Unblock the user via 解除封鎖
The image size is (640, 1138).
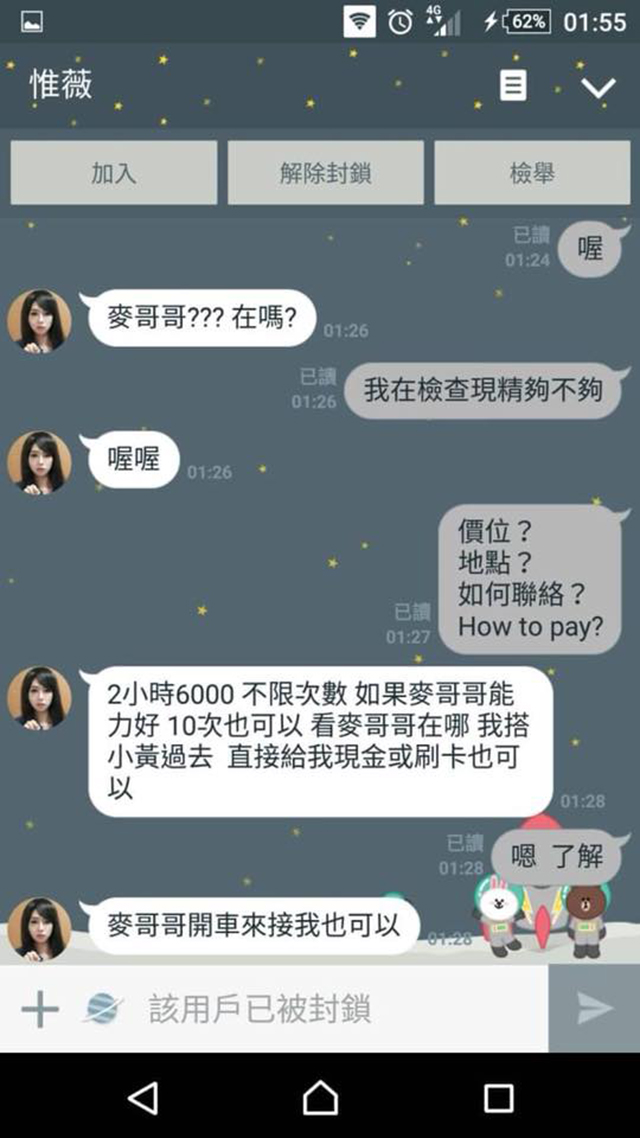(325, 173)
